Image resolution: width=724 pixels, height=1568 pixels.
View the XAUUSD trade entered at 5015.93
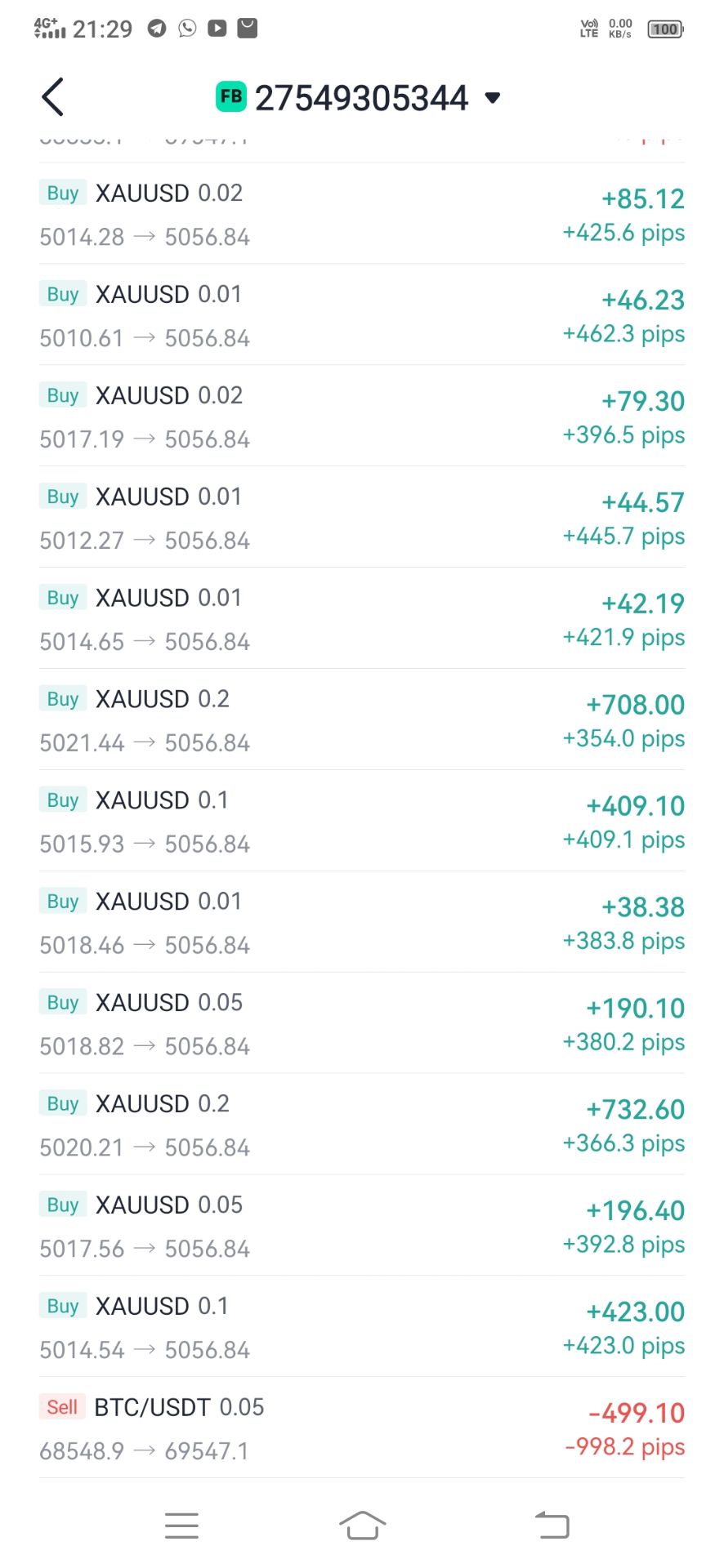[361, 822]
